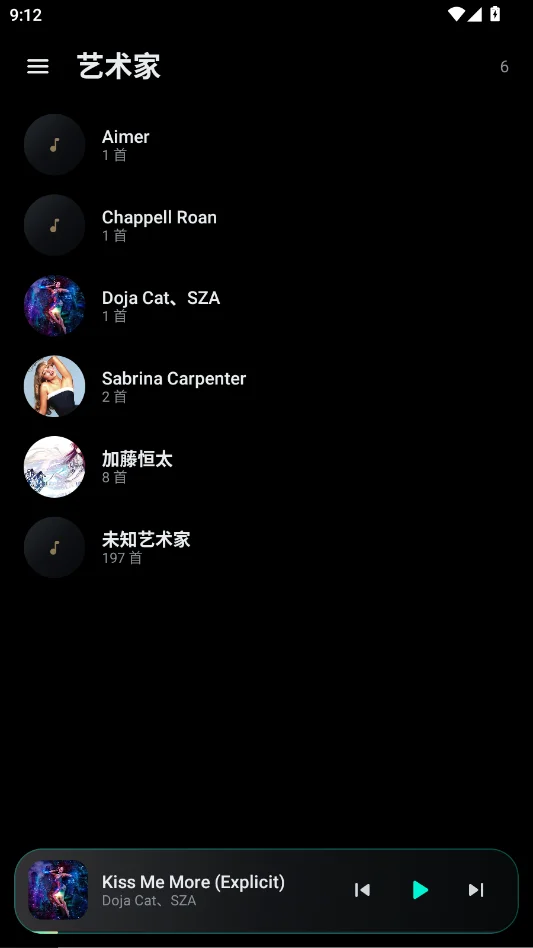
Task: Open the hamburger drawer menu
Action: (x=37, y=67)
